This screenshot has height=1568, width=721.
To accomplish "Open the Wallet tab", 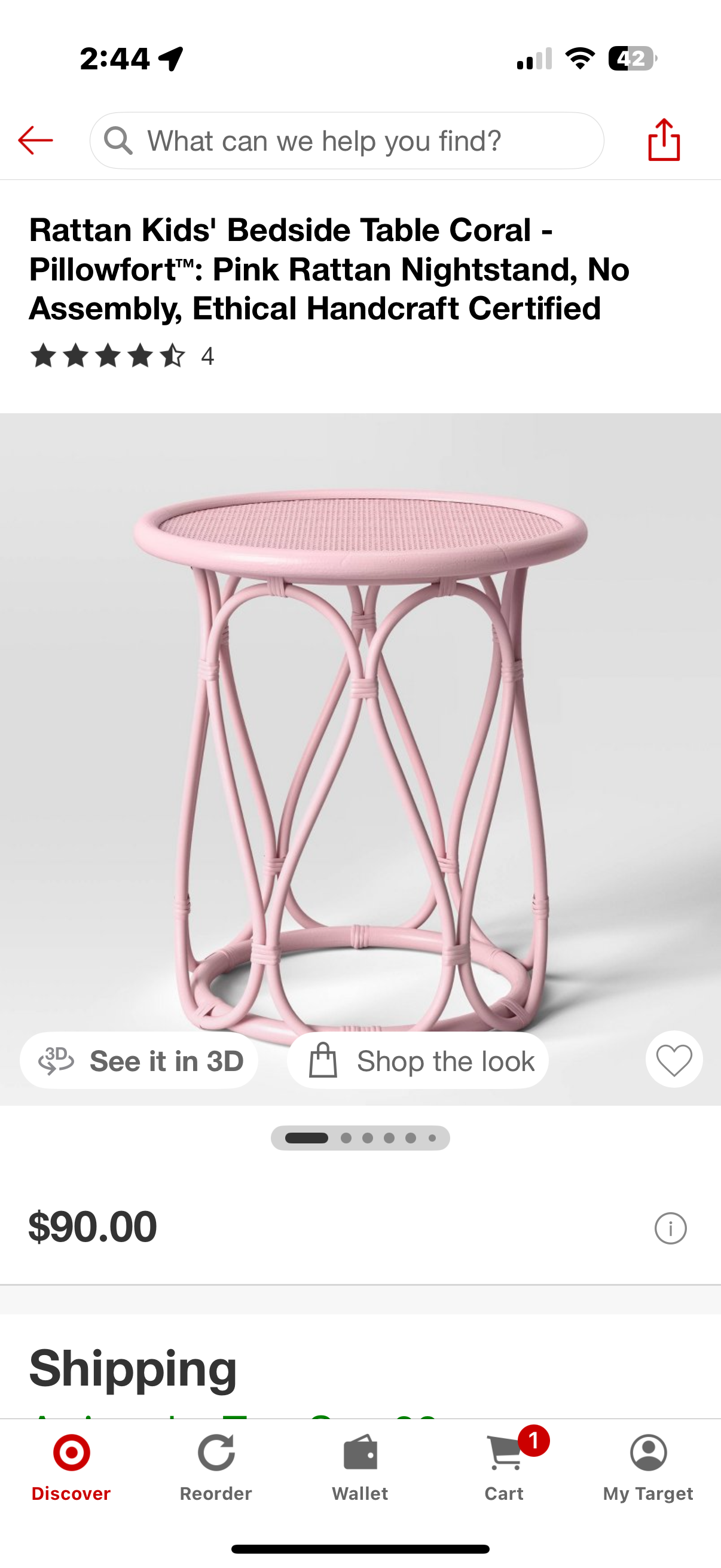I will click(360, 1468).
